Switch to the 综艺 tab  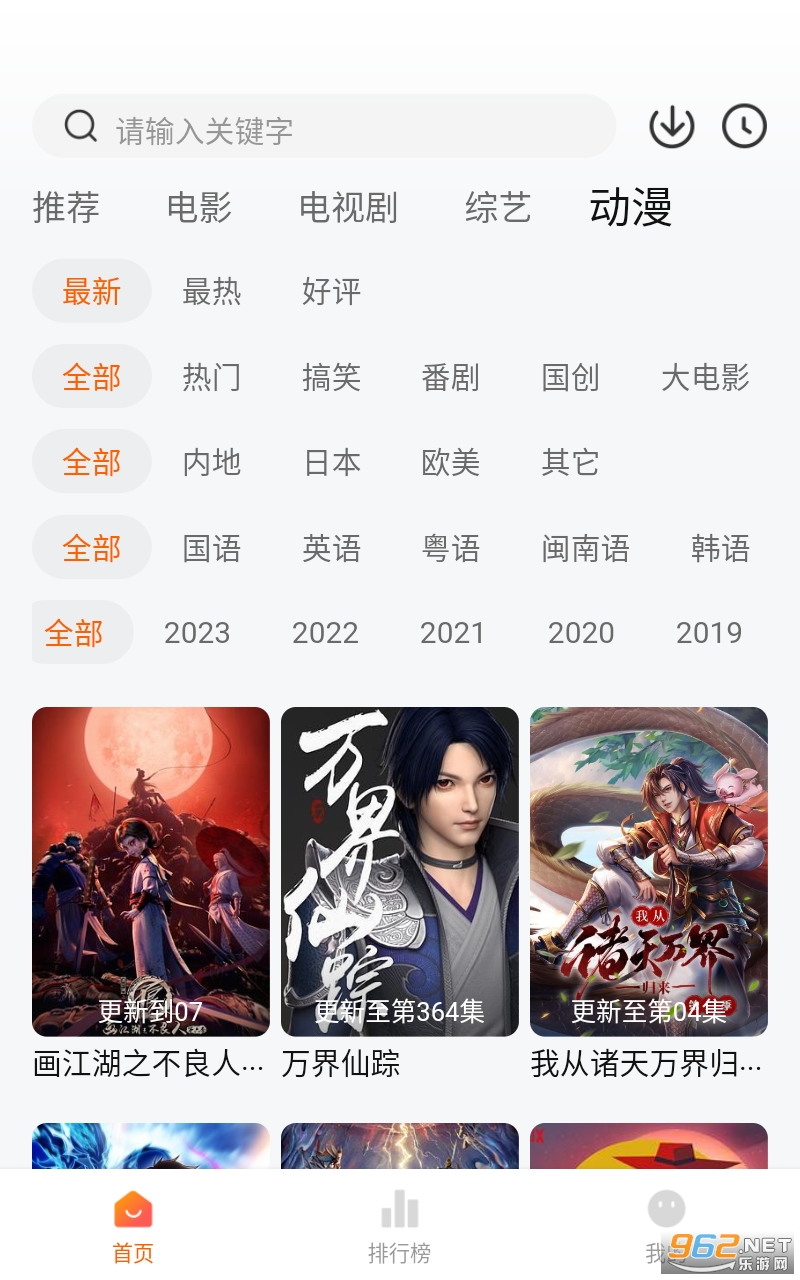click(497, 208)
